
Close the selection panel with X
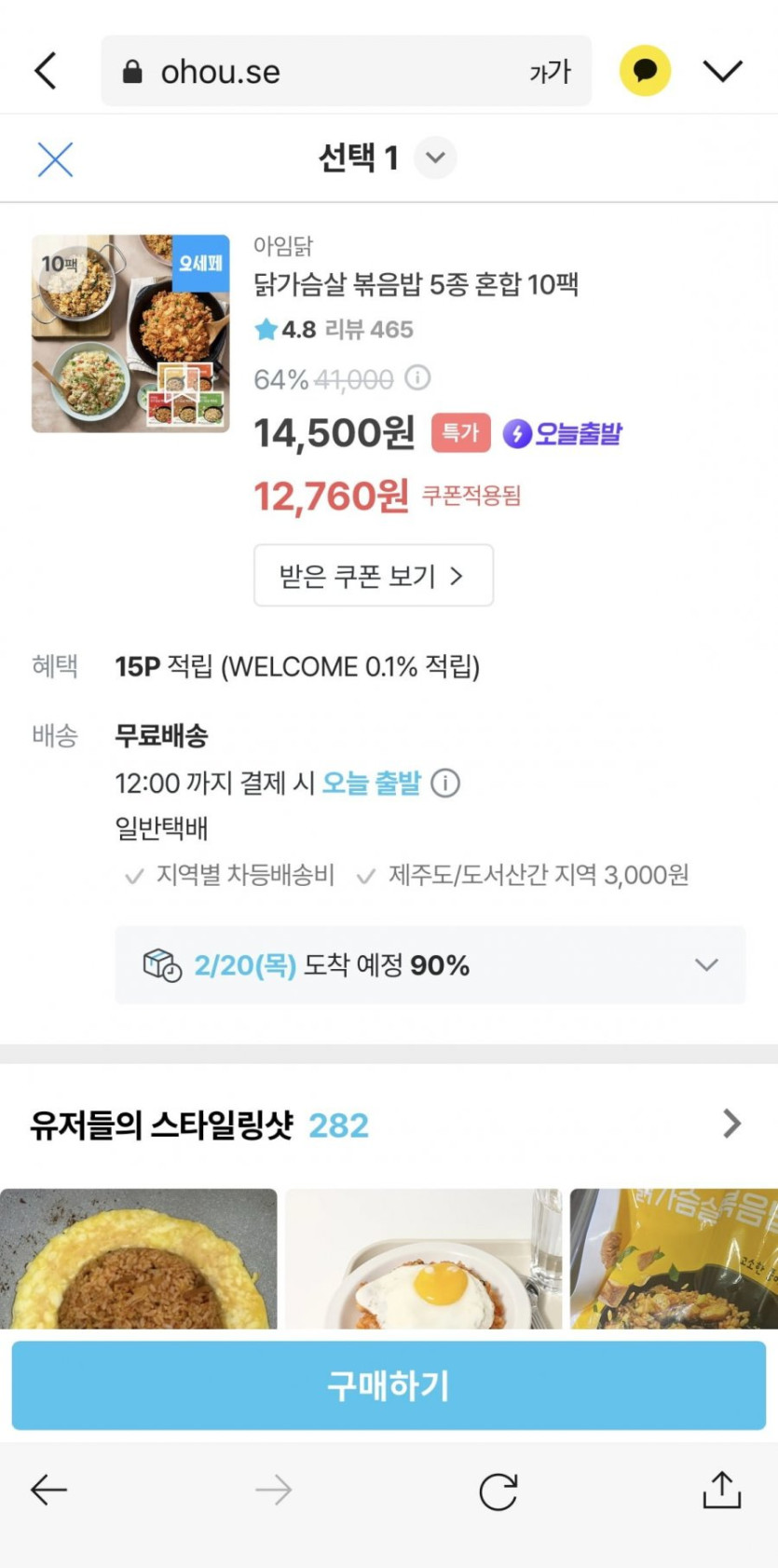(55, 159)
